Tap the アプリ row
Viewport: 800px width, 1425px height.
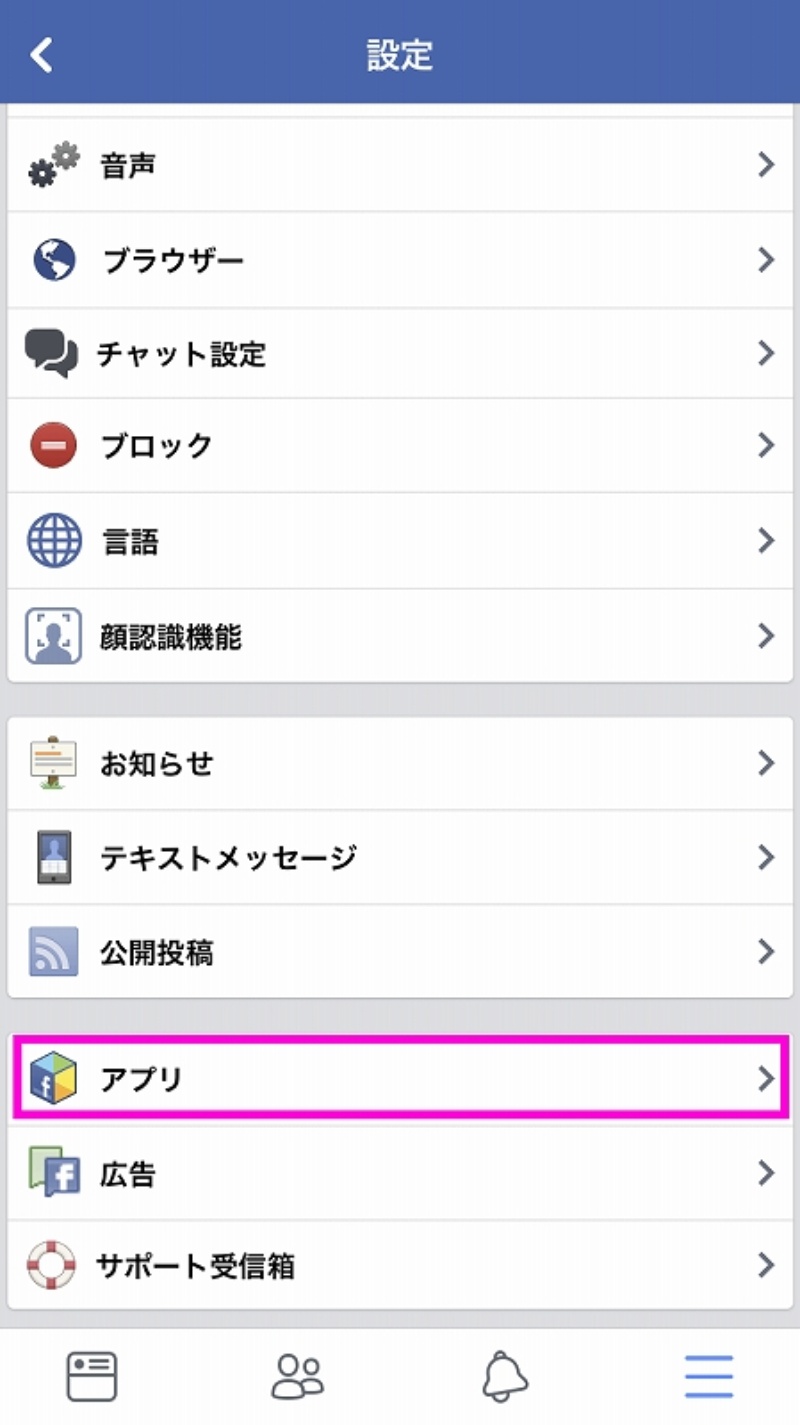[x=400, y=1078]
